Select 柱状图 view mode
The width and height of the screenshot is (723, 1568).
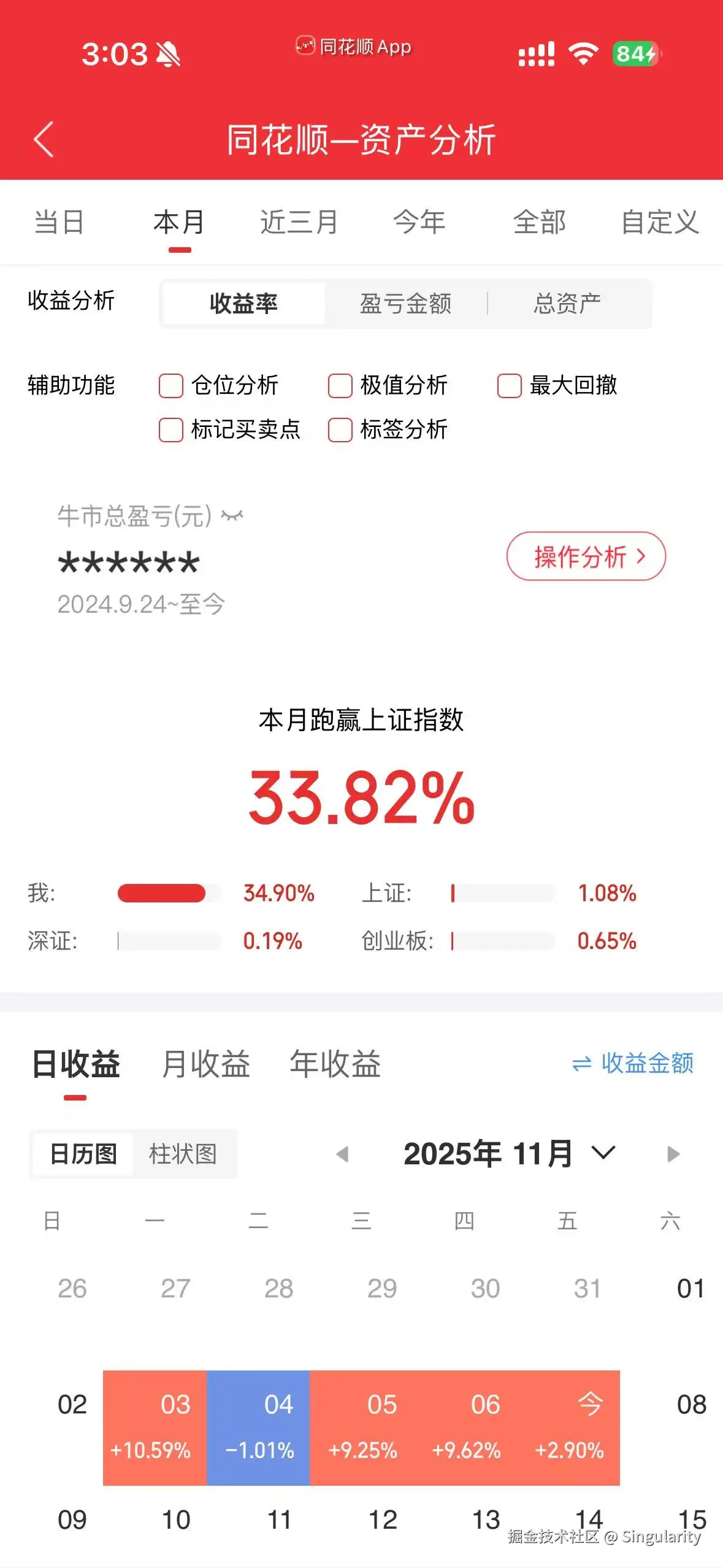point(183,1153)
